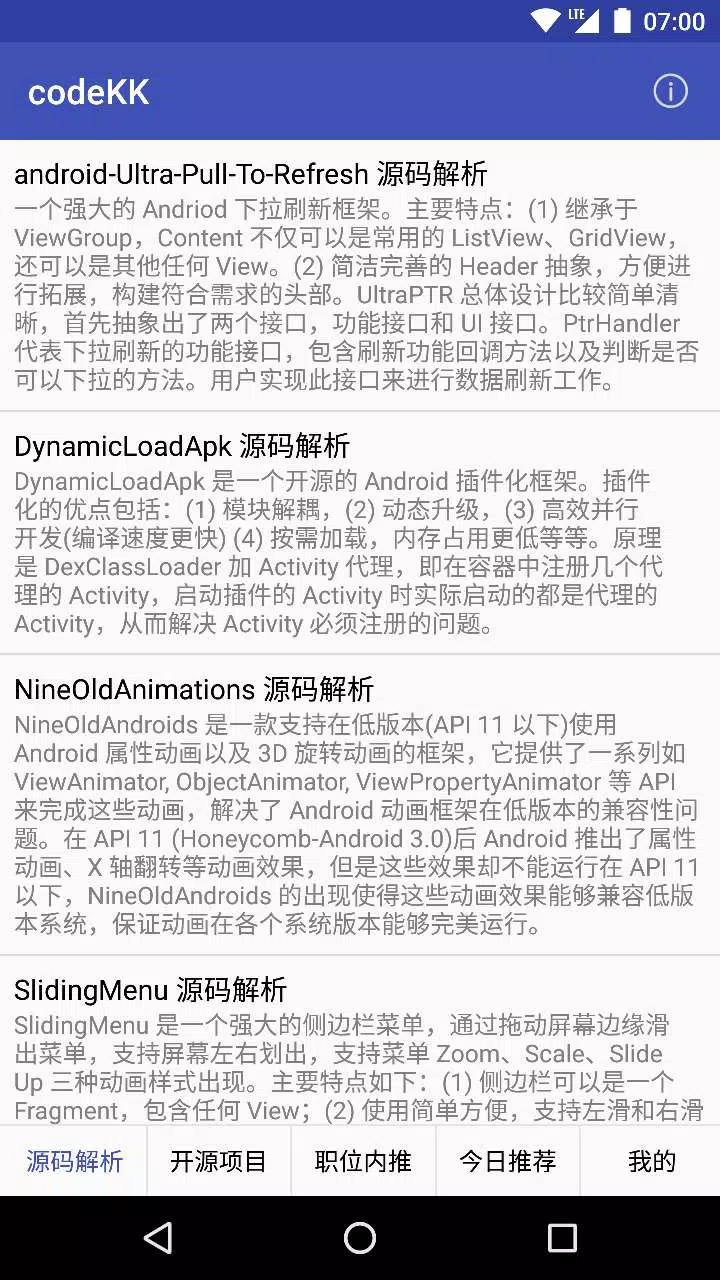Open the info icon in the app bar
The image size is (720, 1280).
click(x=670, y=92)
